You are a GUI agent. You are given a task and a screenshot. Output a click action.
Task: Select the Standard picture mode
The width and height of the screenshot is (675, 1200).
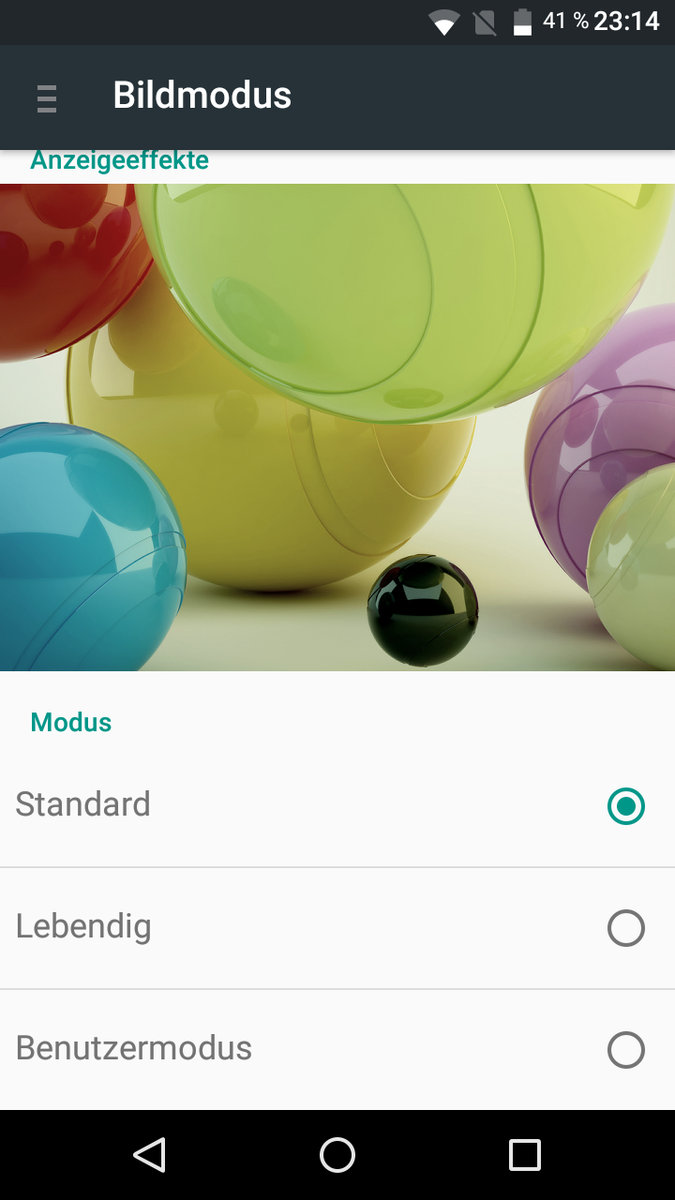(x=337, y=806)
